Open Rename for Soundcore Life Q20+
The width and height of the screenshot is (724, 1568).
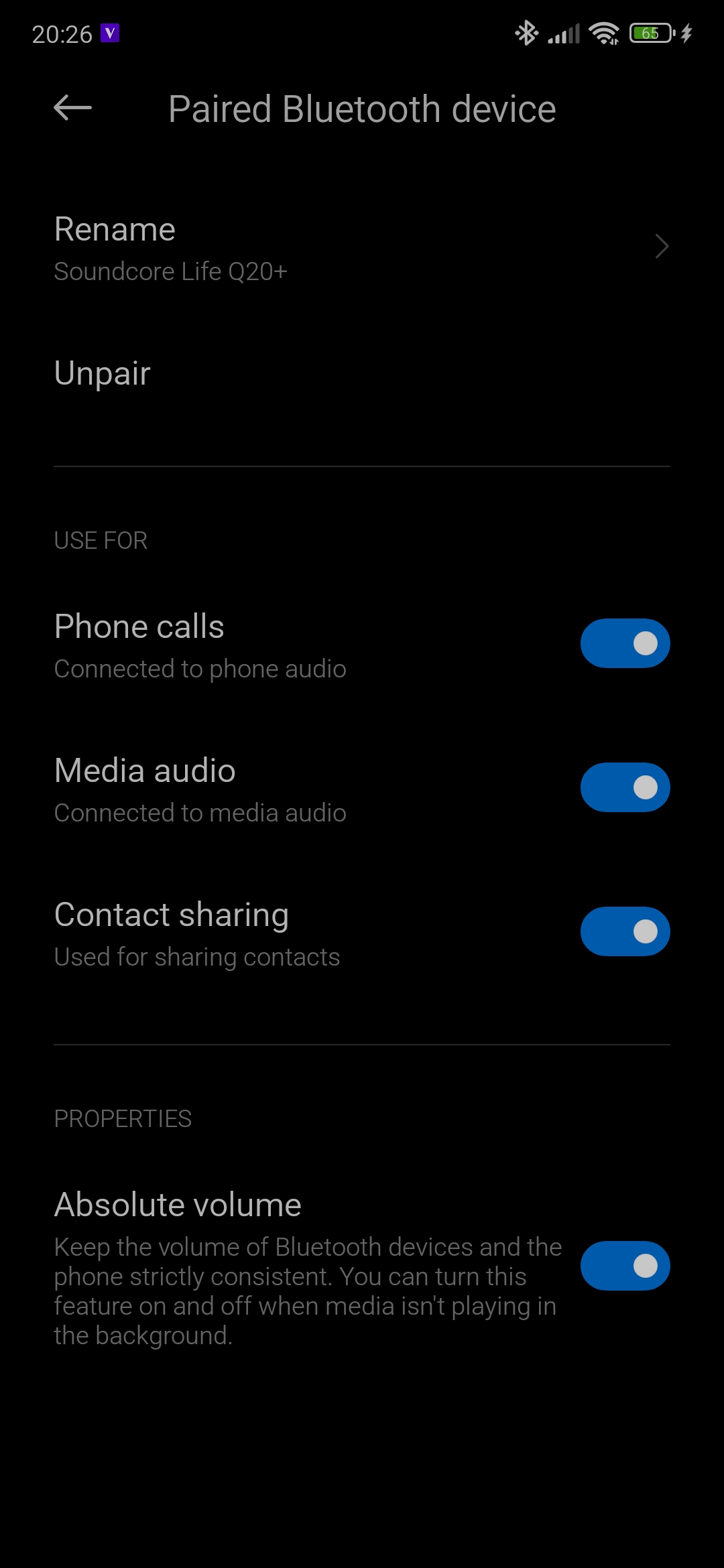coord(362,247)
